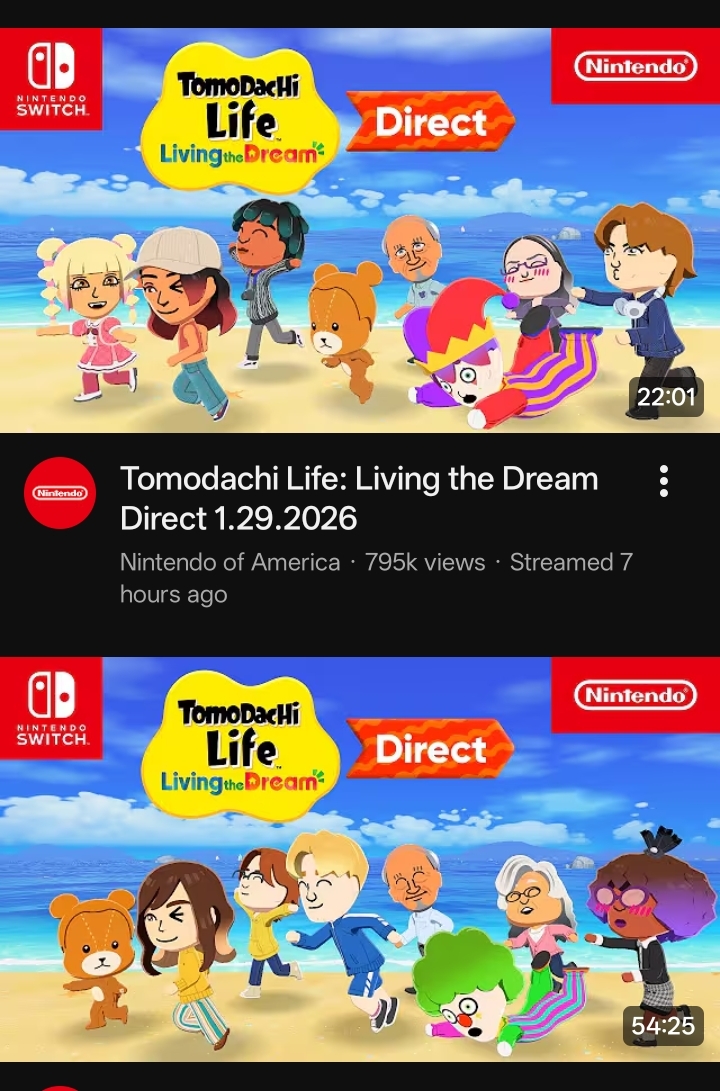The height and width of the screenshot is (1091, 720).
Task: Open the Tomodachi Life: Living the Dream Direct title
Action: click(358, 498)
